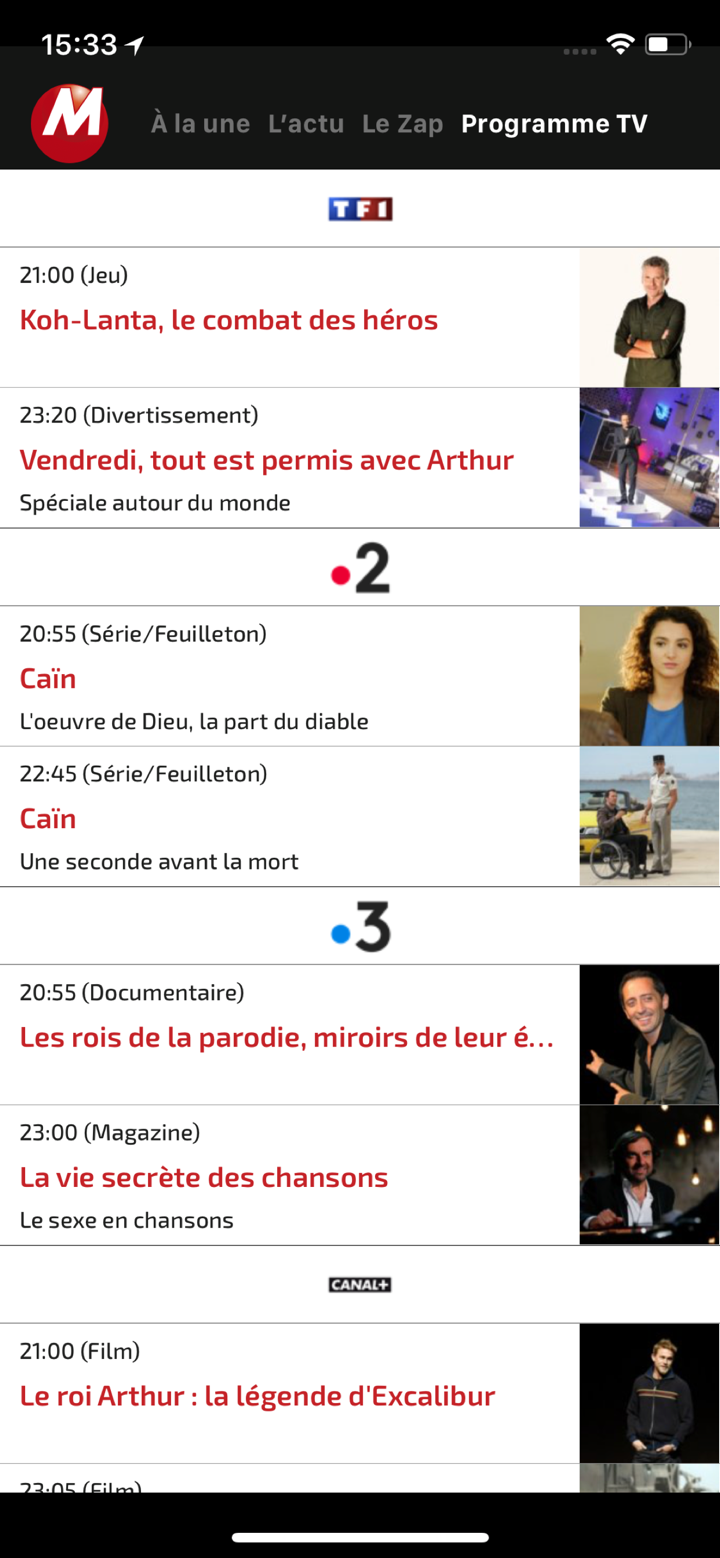Tap the Wi-Fi icon in status bar

(620, 43)
